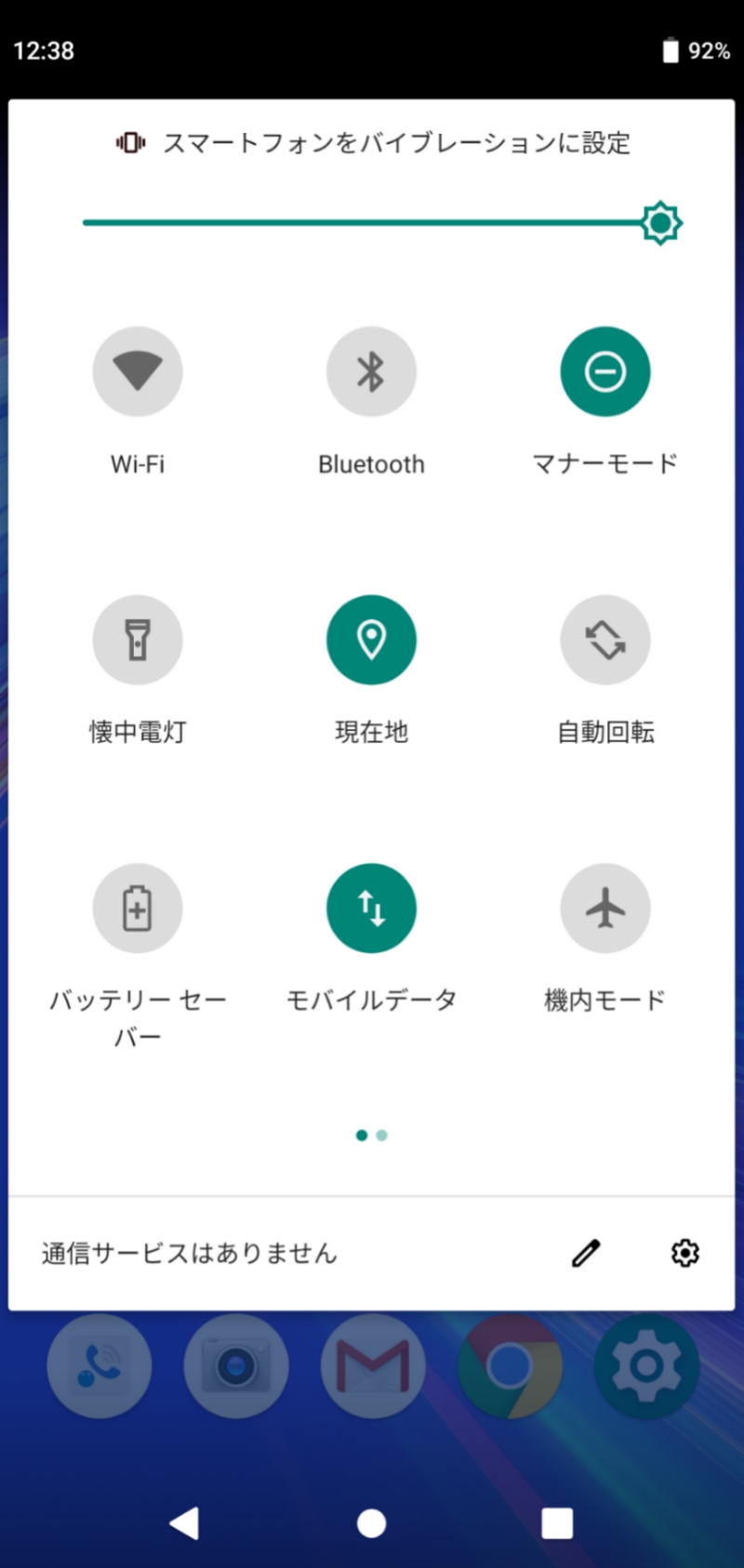Go to the home screen
Viewport: 744px width, 1568px height.
point(371,1523)
